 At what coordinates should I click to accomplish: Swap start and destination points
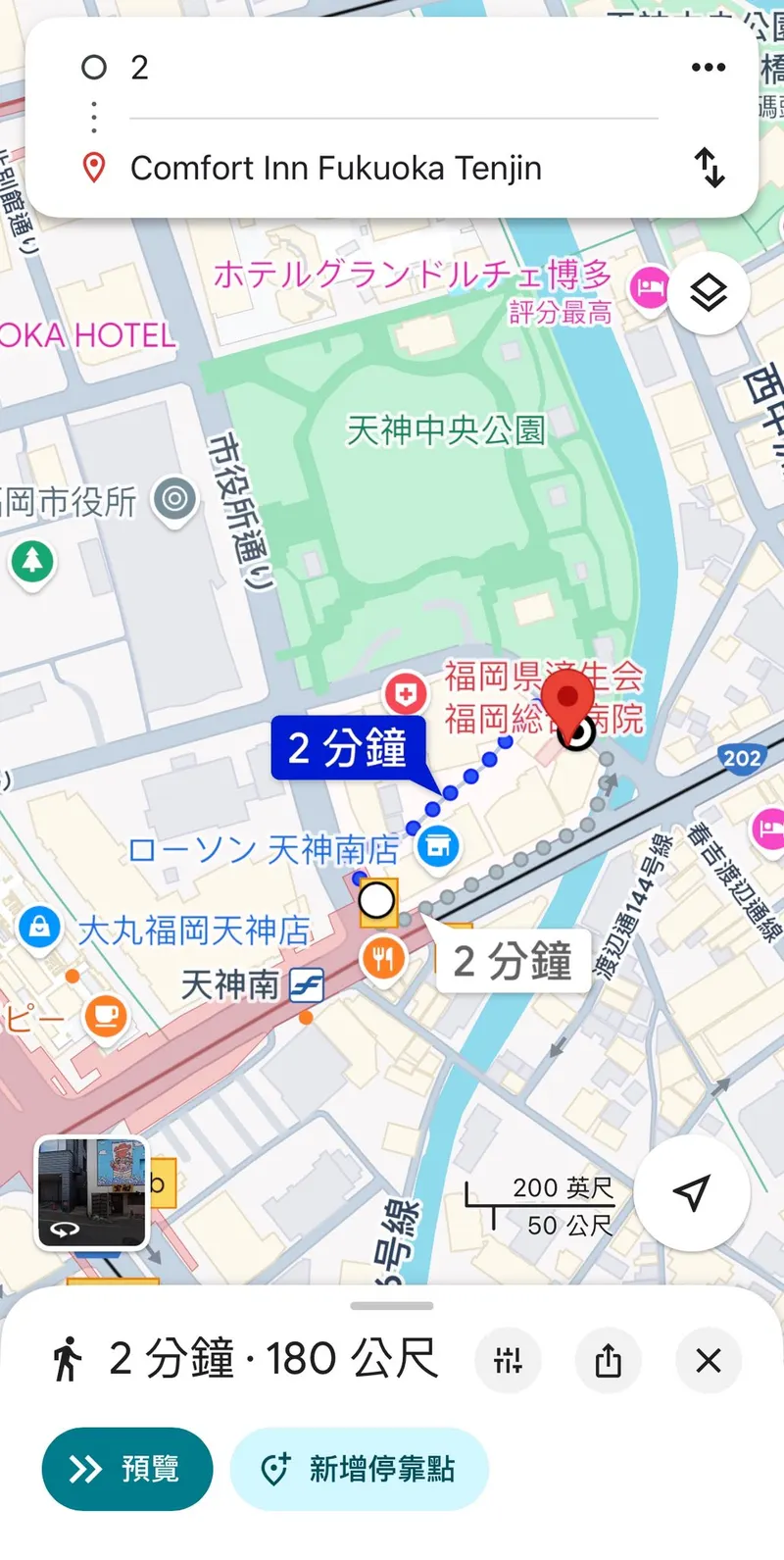click(x=710, y=168)
